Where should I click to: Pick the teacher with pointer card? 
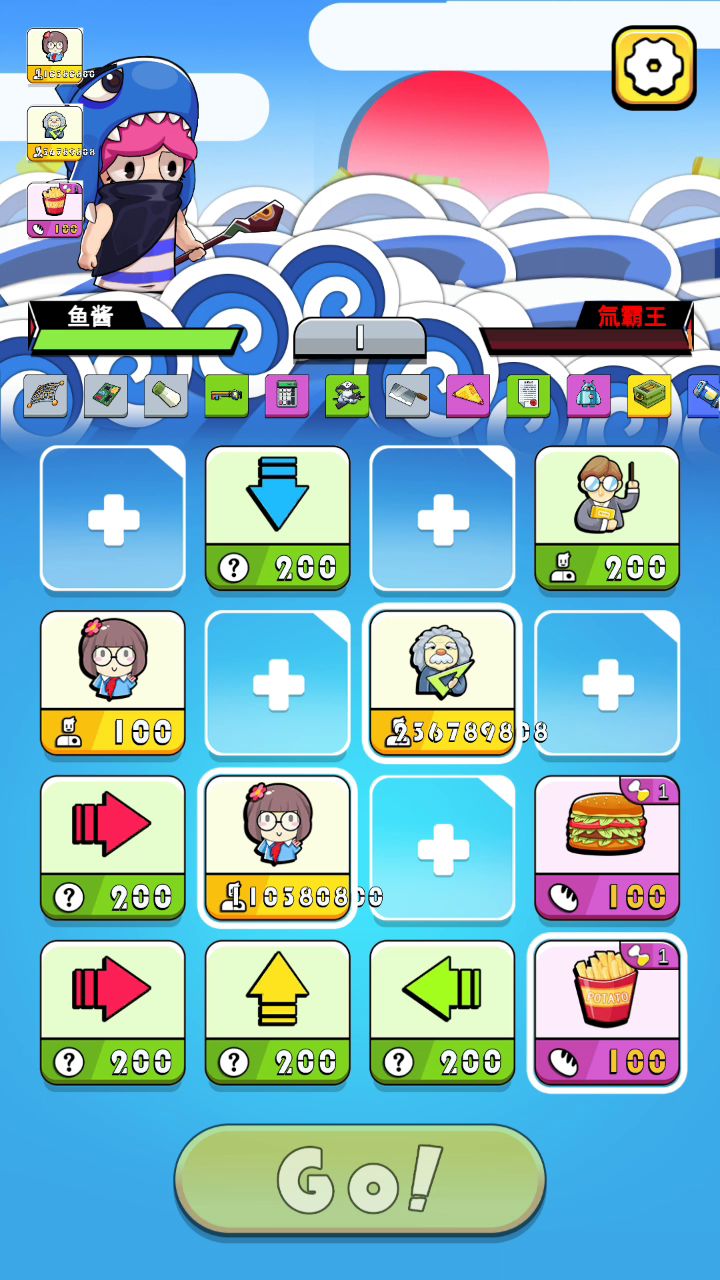(x=607, y=517)
